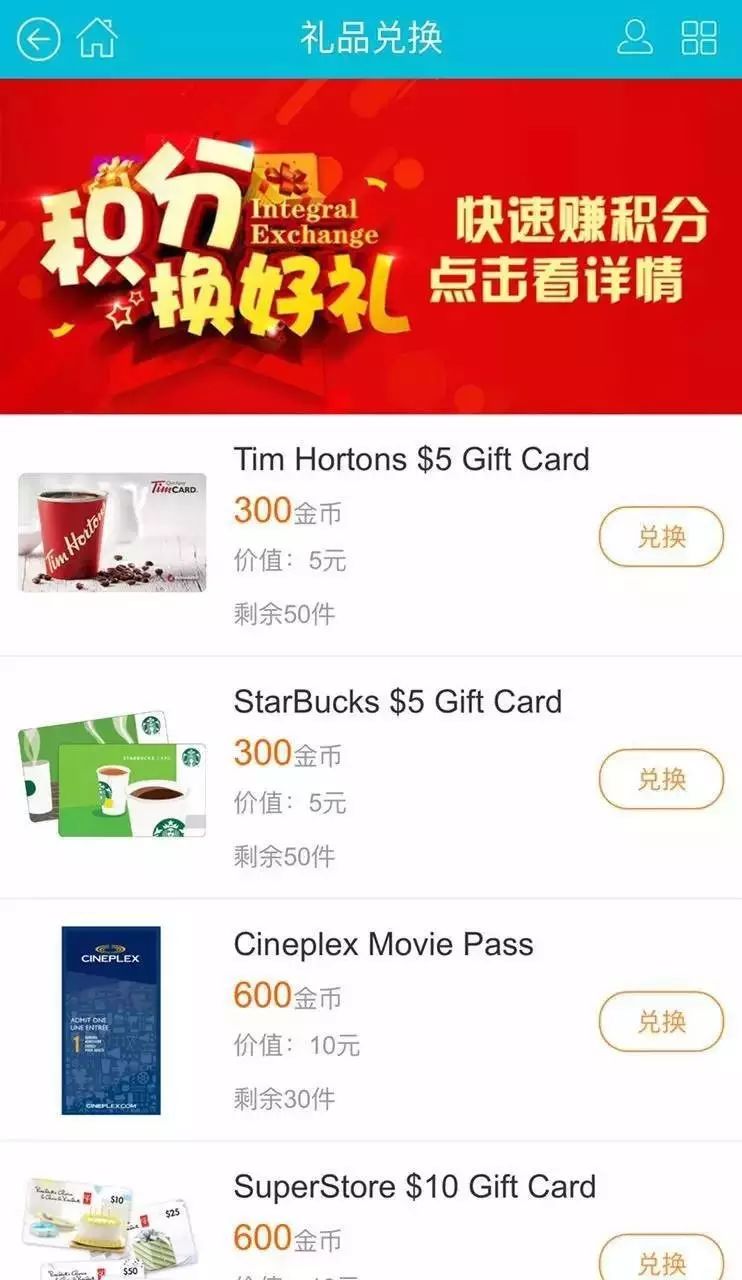
Task: Redeem the Tim Hortons $5 Gift Card
Action: pyautogui.click(x=660, y=537)
